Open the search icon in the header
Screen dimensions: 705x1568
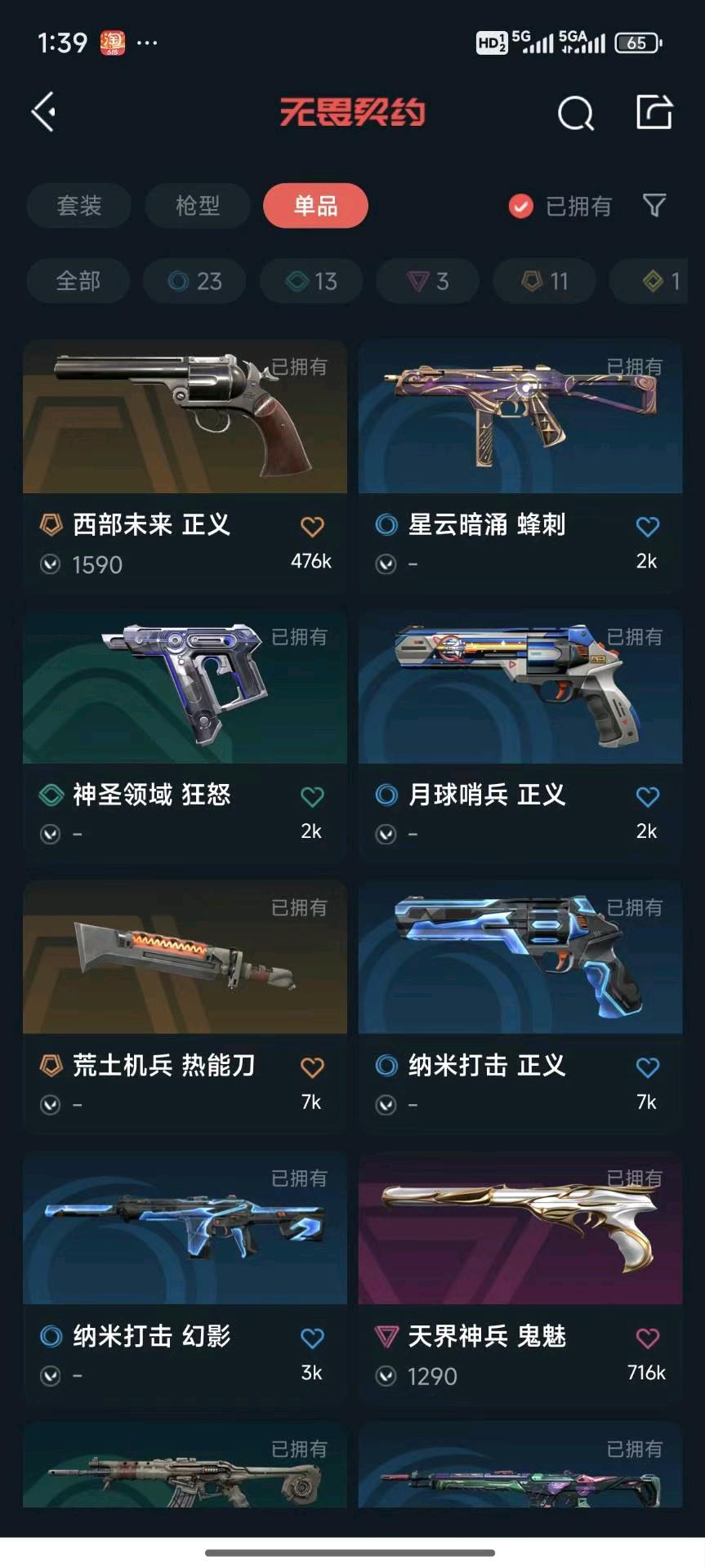tap(575, 113)
